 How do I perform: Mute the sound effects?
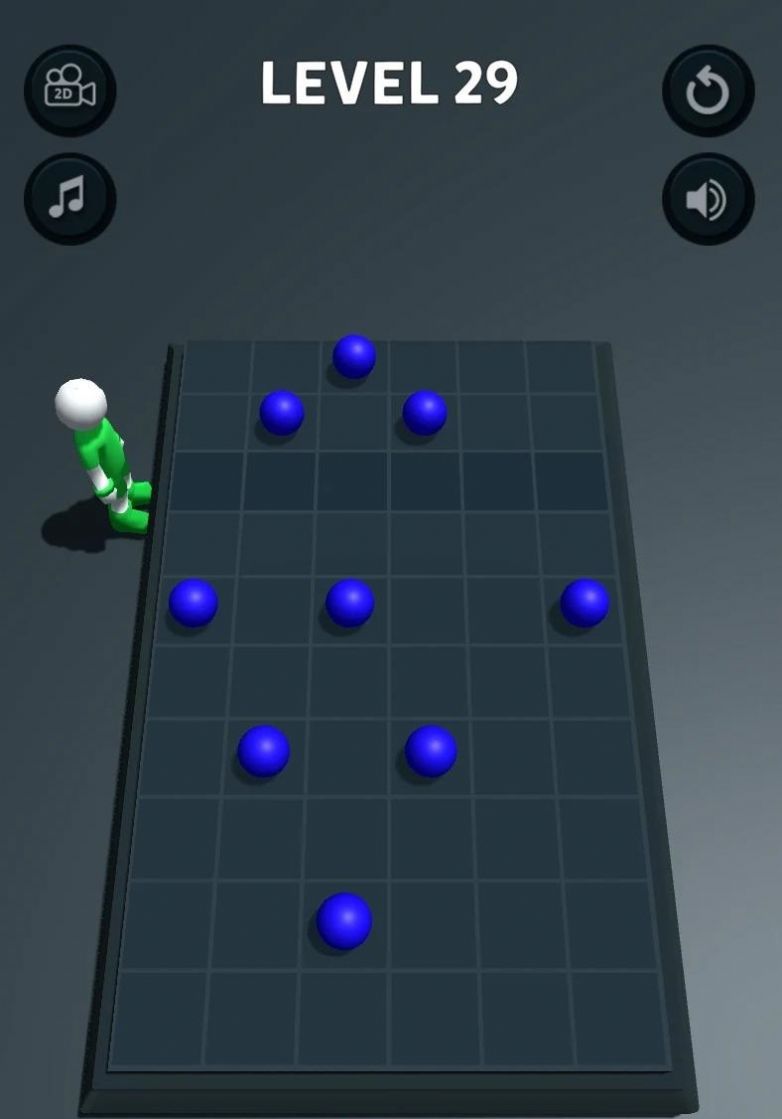pyautogui.click(x=708, y=199)
